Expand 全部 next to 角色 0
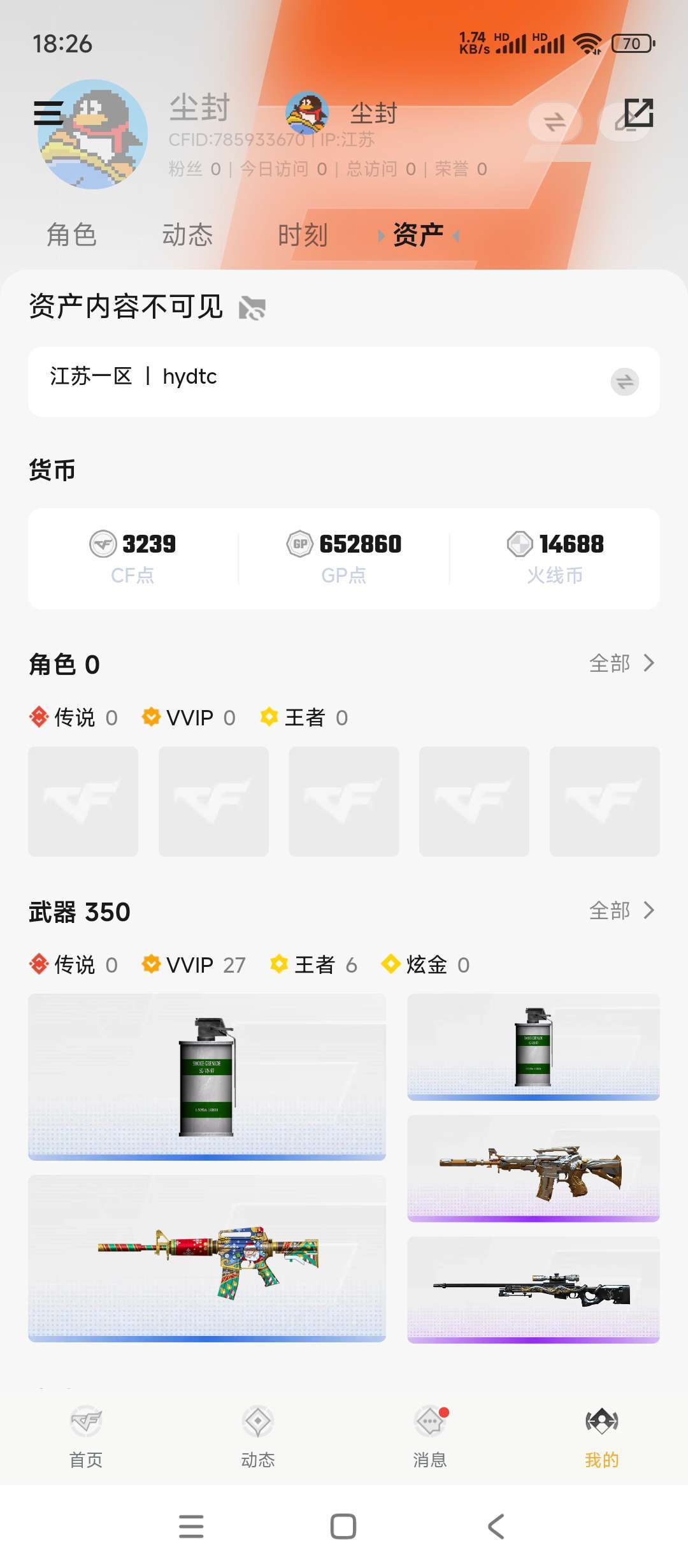This screenshot has width=688, height=1568. [621, 663]
